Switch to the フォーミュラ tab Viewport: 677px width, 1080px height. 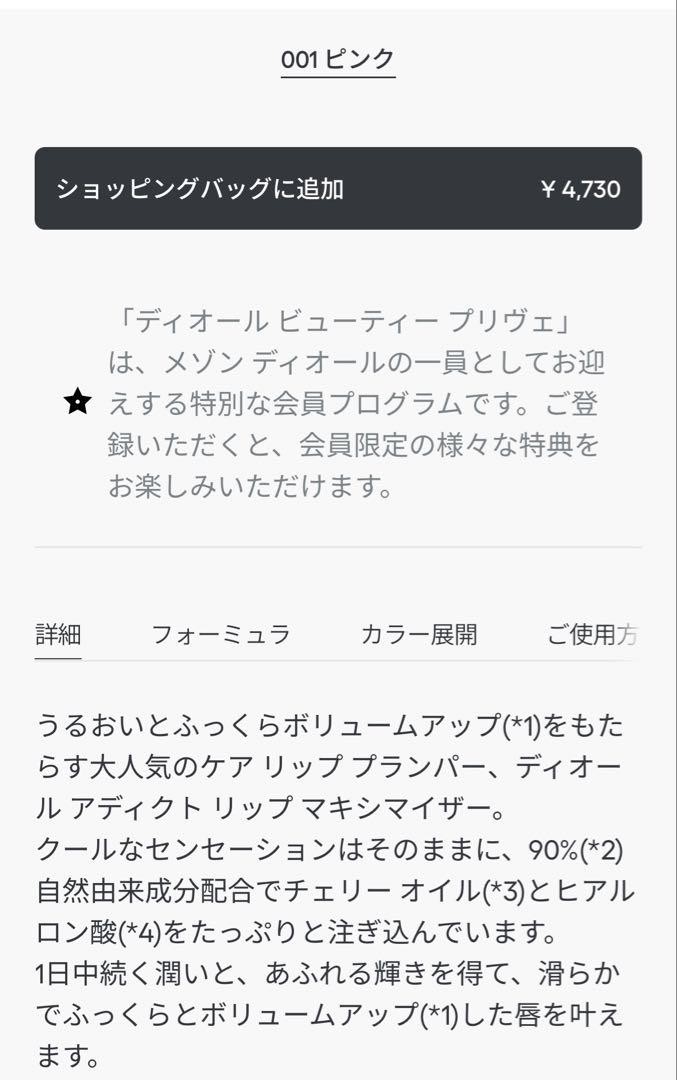click(221, 635)
